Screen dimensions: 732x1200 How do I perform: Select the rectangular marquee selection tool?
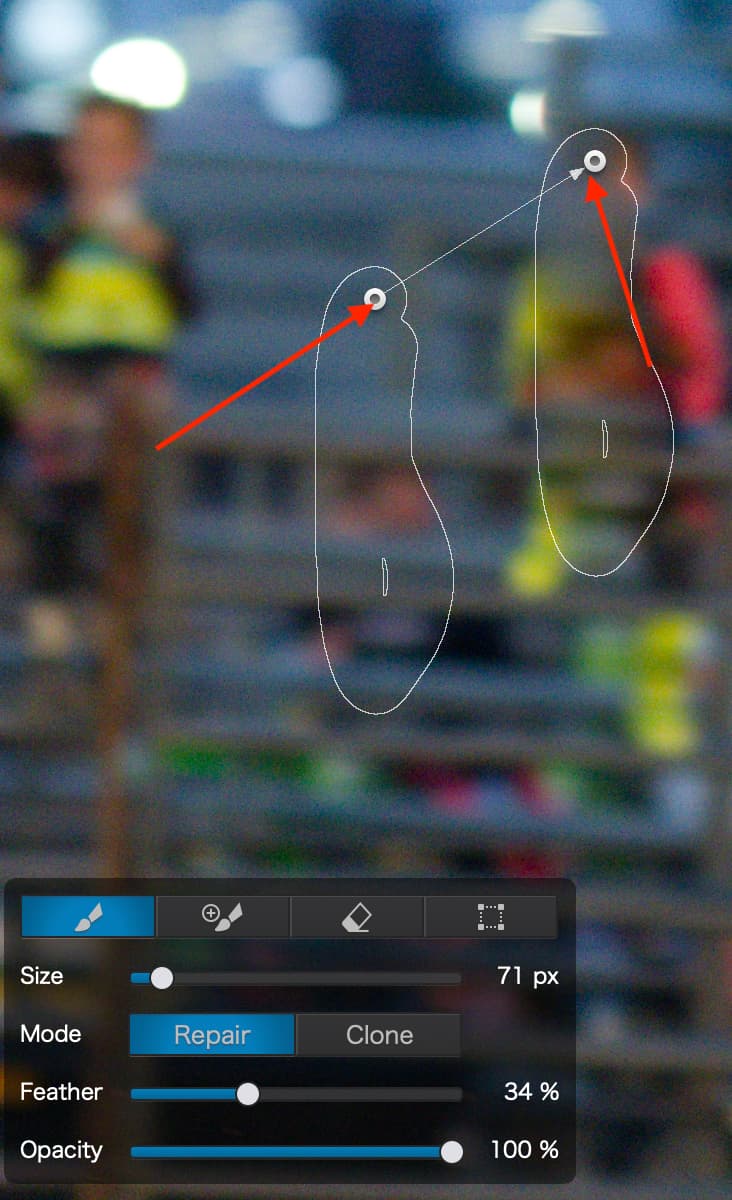coord(490,916)
